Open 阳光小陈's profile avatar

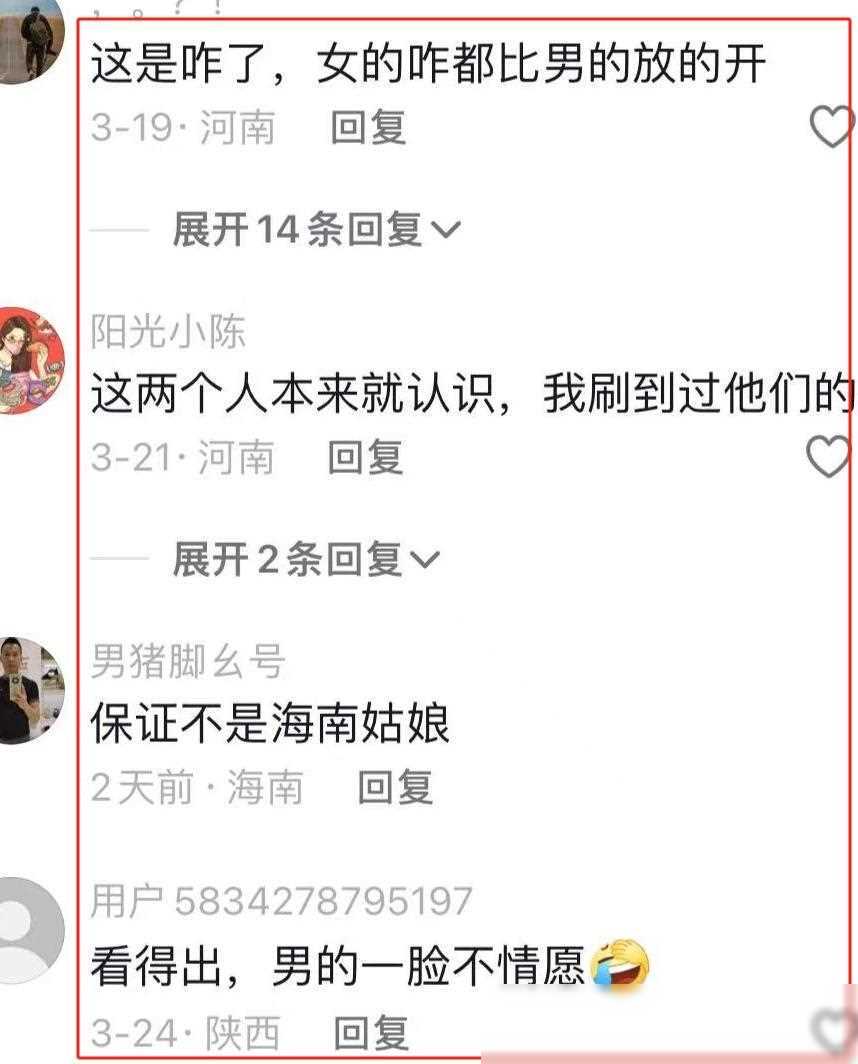pyautogui.click(x=32, y=359)
